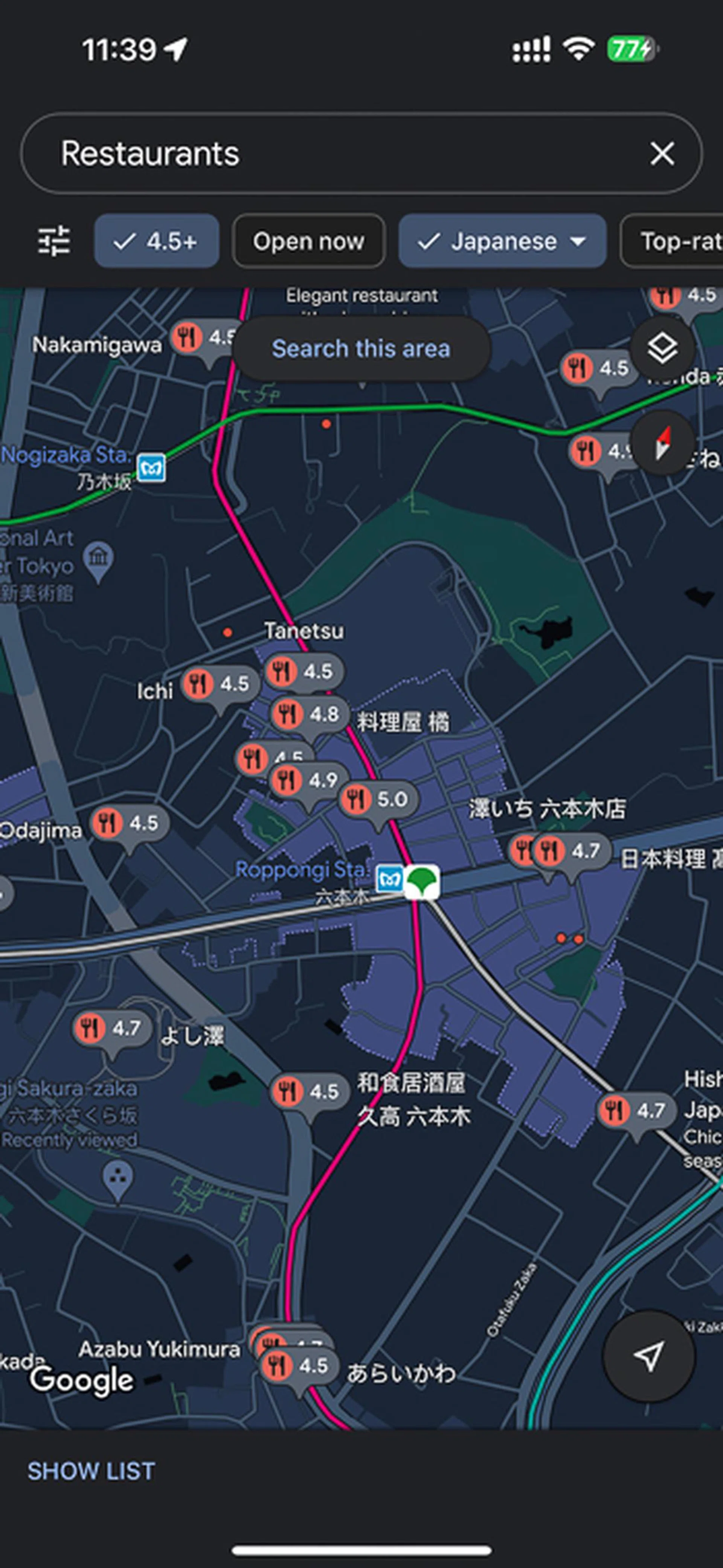Open the あらいかわ 4.5 restaurant pin
Viewport: 723px width, 1568px height.
click(299, 1366)
